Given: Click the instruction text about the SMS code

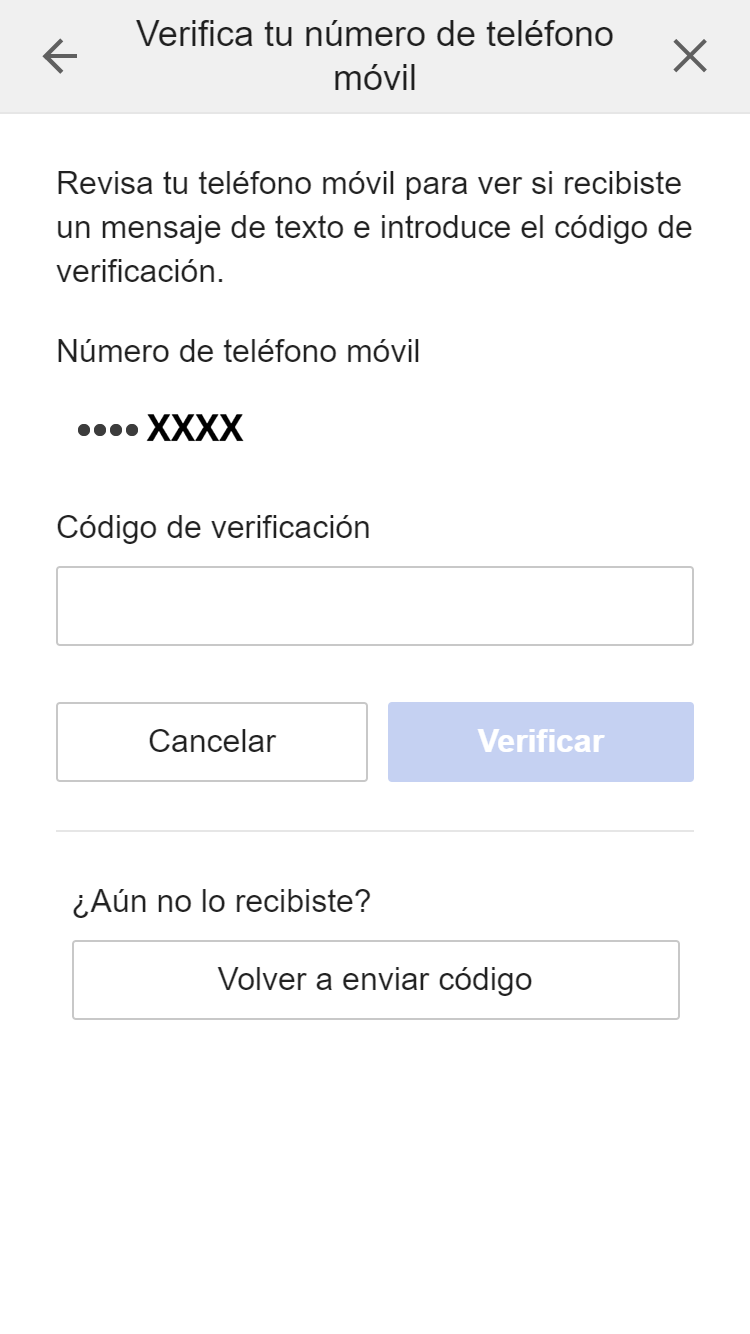Looking at the screenshot, I should (375, 227).
